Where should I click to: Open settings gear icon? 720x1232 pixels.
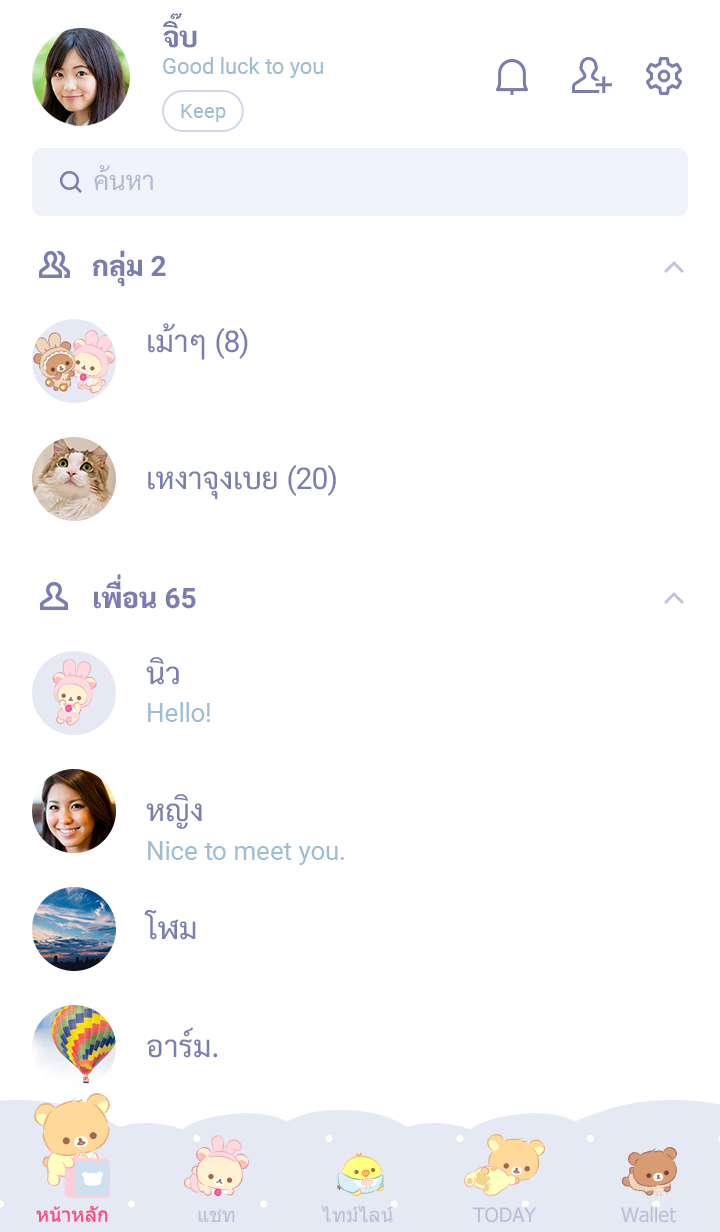pyautogui.click(x=664, y=77)
